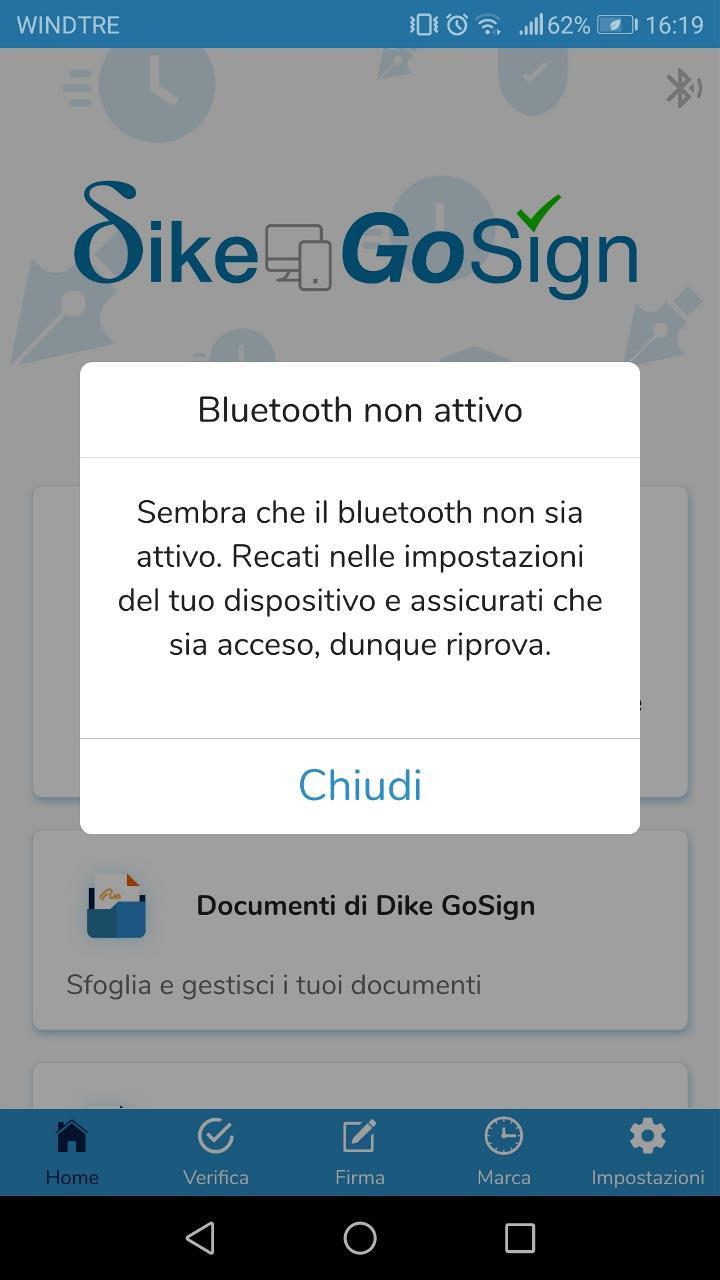Select the Home tab
Image resolution: width=720 pixels, height=1280 pixels.
point(72,1152)
